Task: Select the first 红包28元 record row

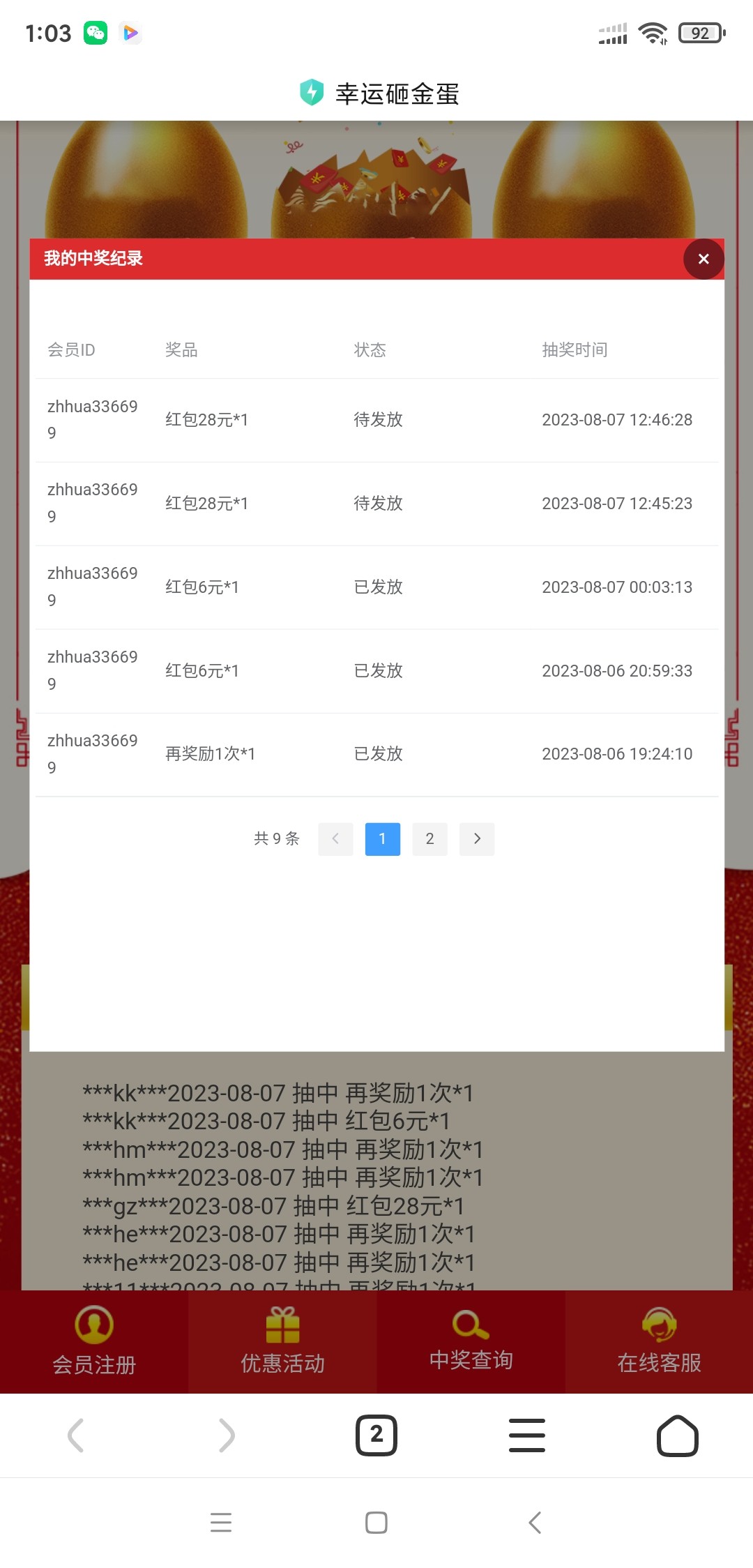Action: 376,420
